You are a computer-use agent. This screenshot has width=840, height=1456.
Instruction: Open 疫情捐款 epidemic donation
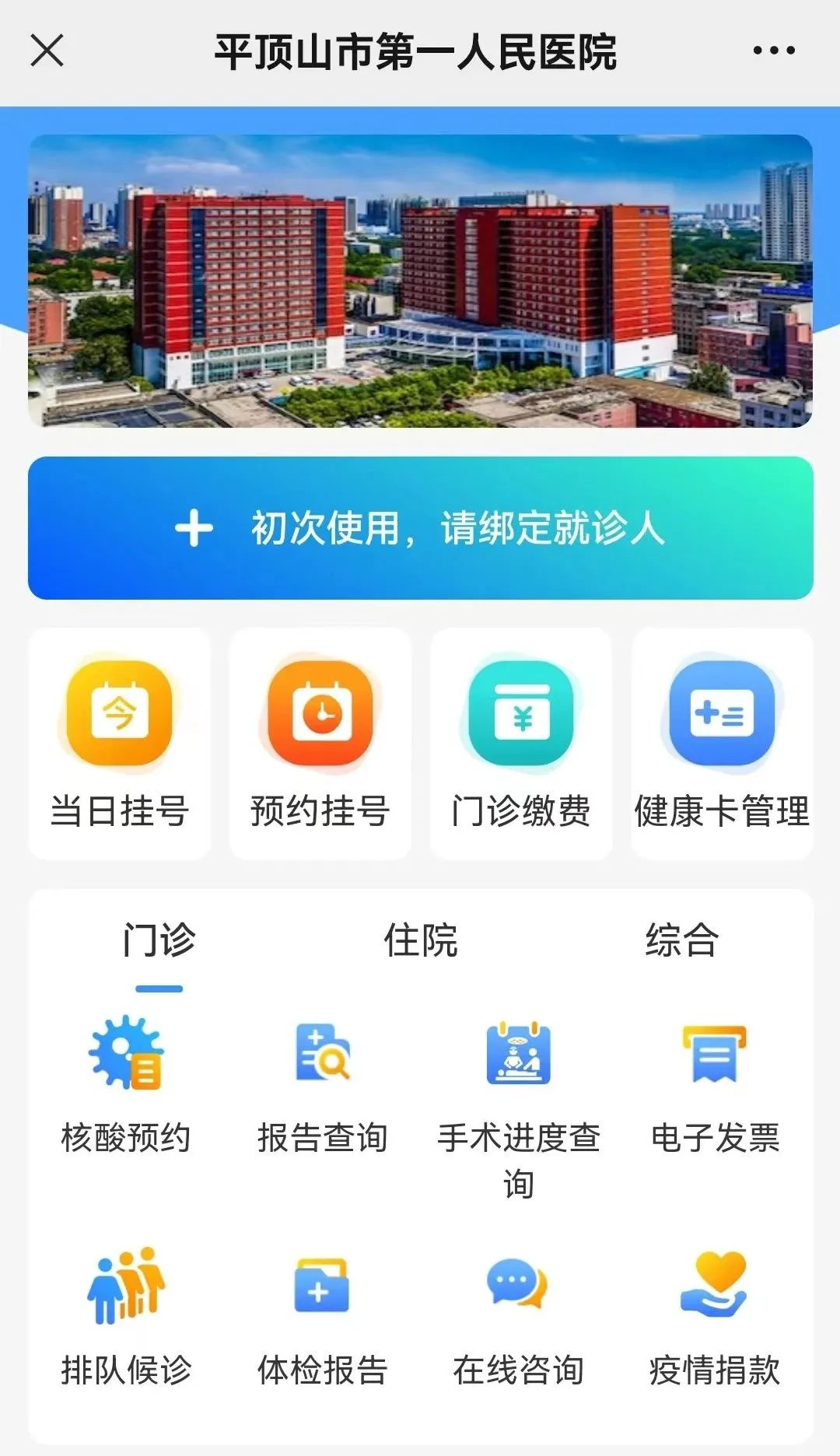715,1314
